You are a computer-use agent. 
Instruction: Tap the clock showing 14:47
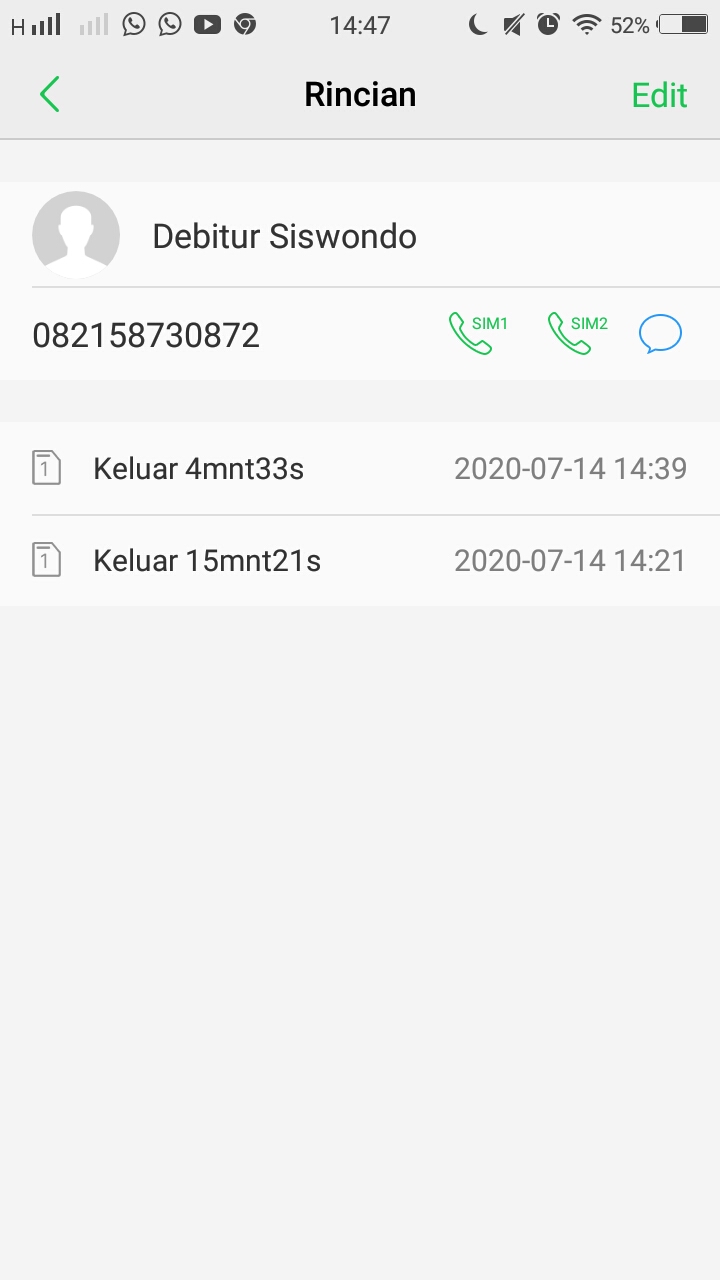pos(360,25)
